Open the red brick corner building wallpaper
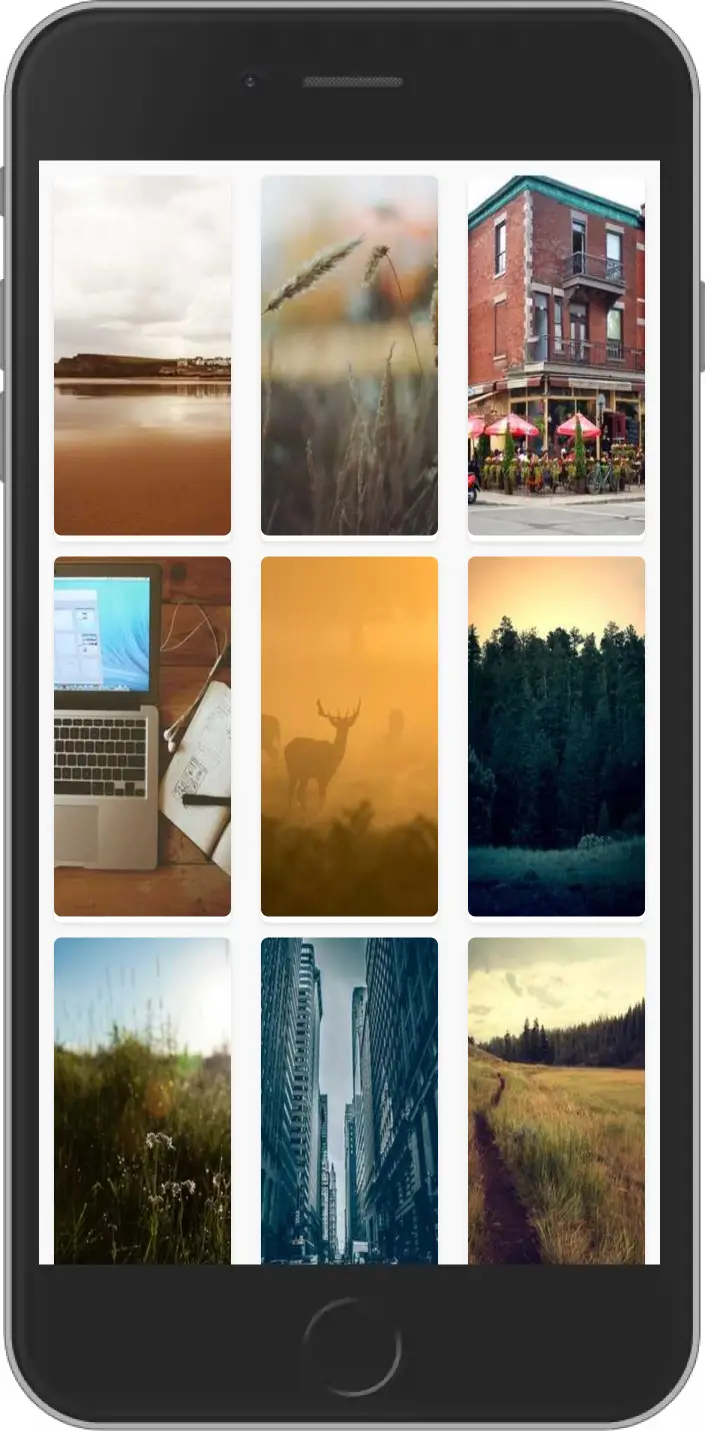 point(556,355)
